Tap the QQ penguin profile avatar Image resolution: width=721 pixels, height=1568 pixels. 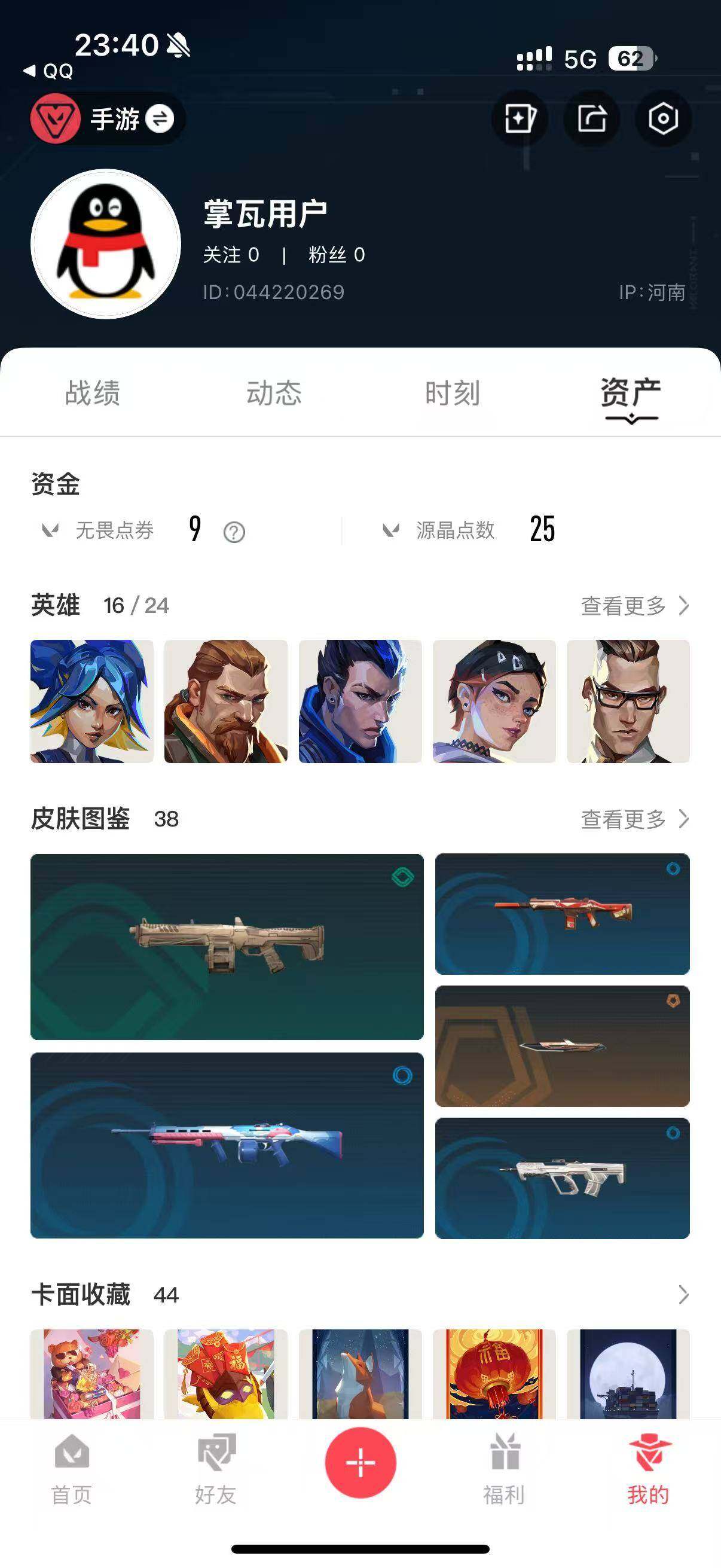click(x=106, y=244)
